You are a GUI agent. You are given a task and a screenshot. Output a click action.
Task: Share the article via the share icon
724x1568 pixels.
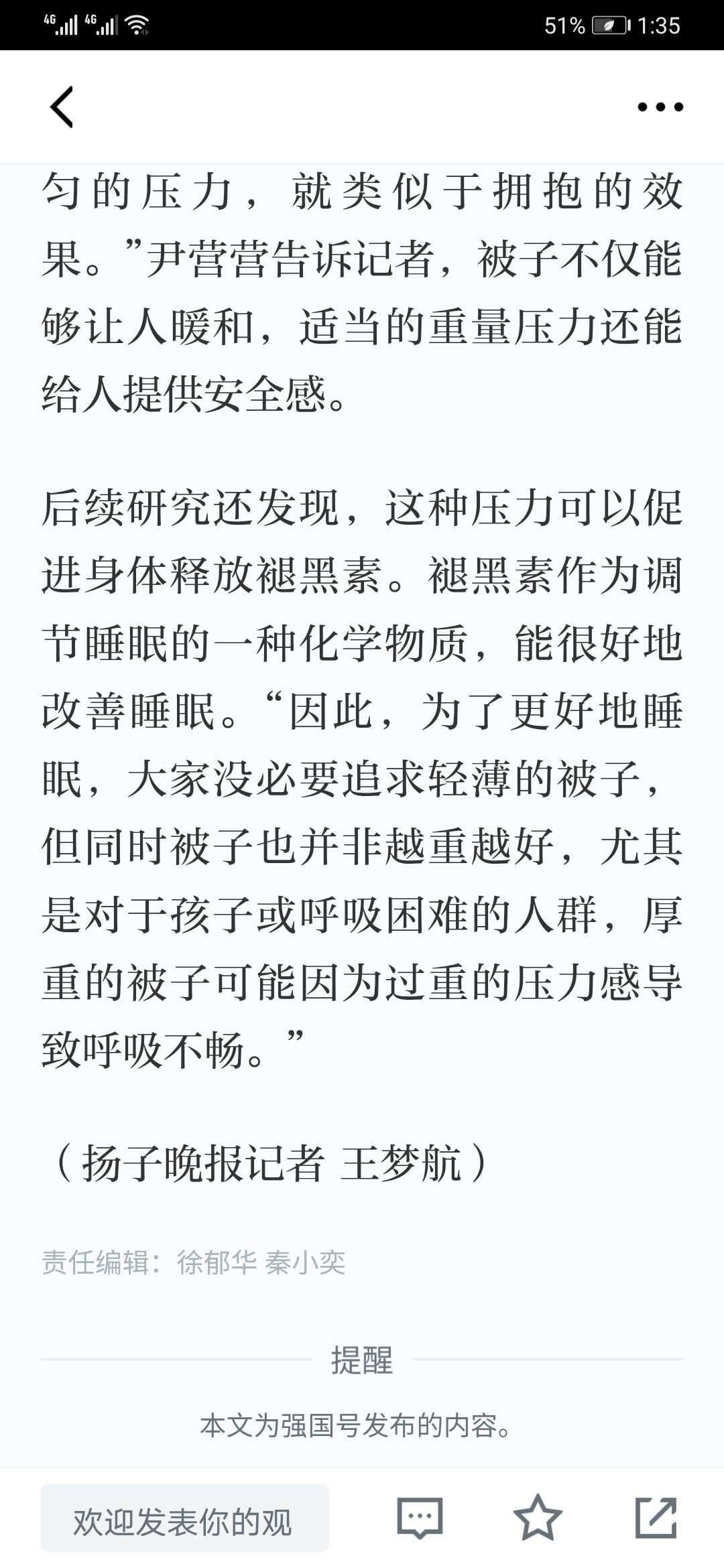click(x=656, y=1517)
